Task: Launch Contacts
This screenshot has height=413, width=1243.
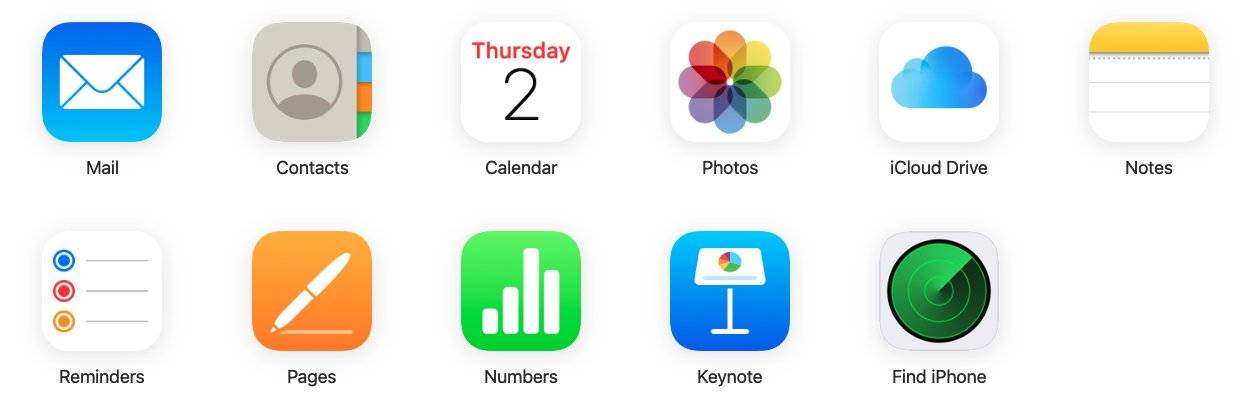Action: point(312,82)
